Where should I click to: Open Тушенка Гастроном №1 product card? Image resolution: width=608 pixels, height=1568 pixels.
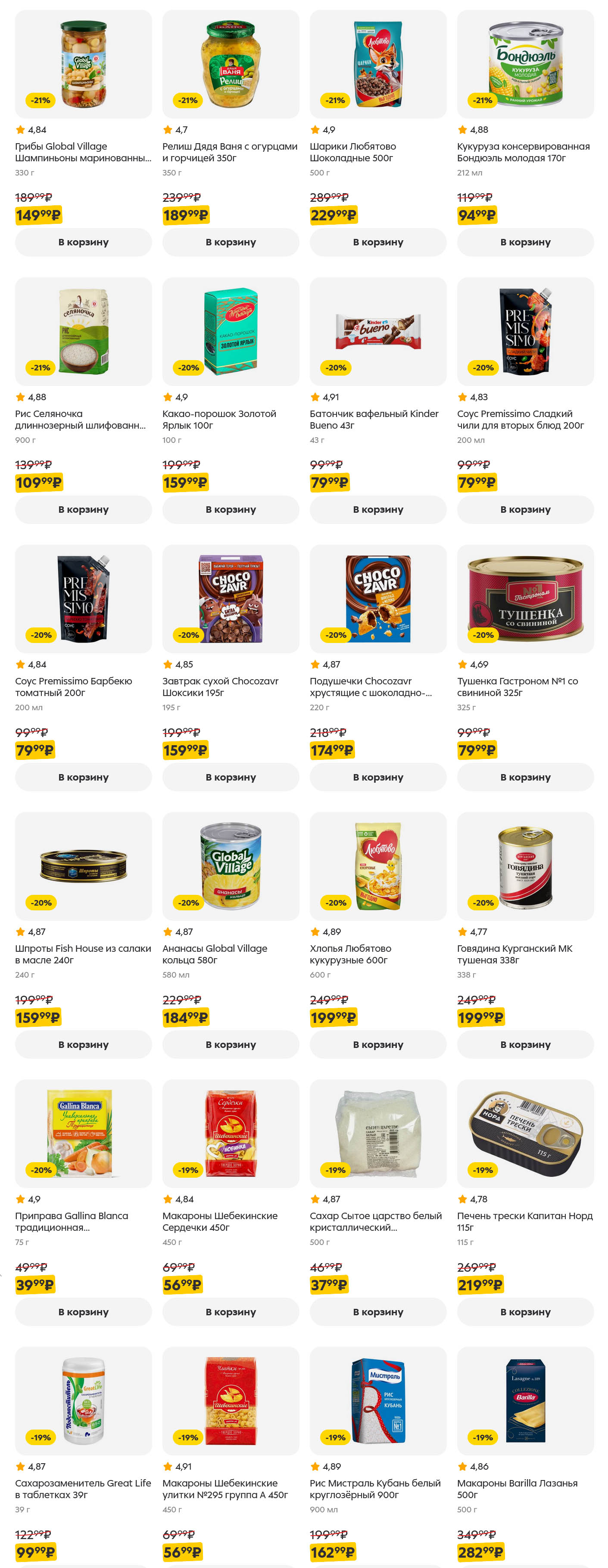click(x=525, y=598)
